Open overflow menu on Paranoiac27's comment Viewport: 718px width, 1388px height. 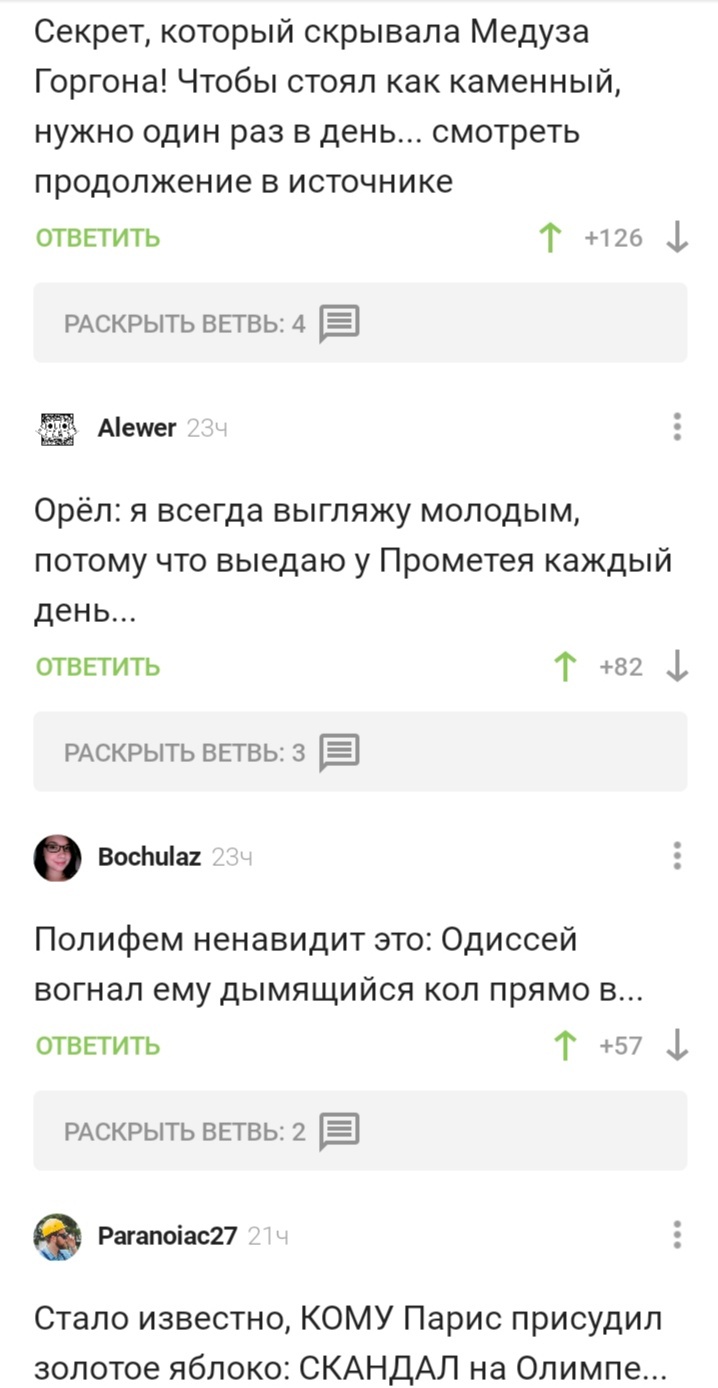[x=677, y=1235]
